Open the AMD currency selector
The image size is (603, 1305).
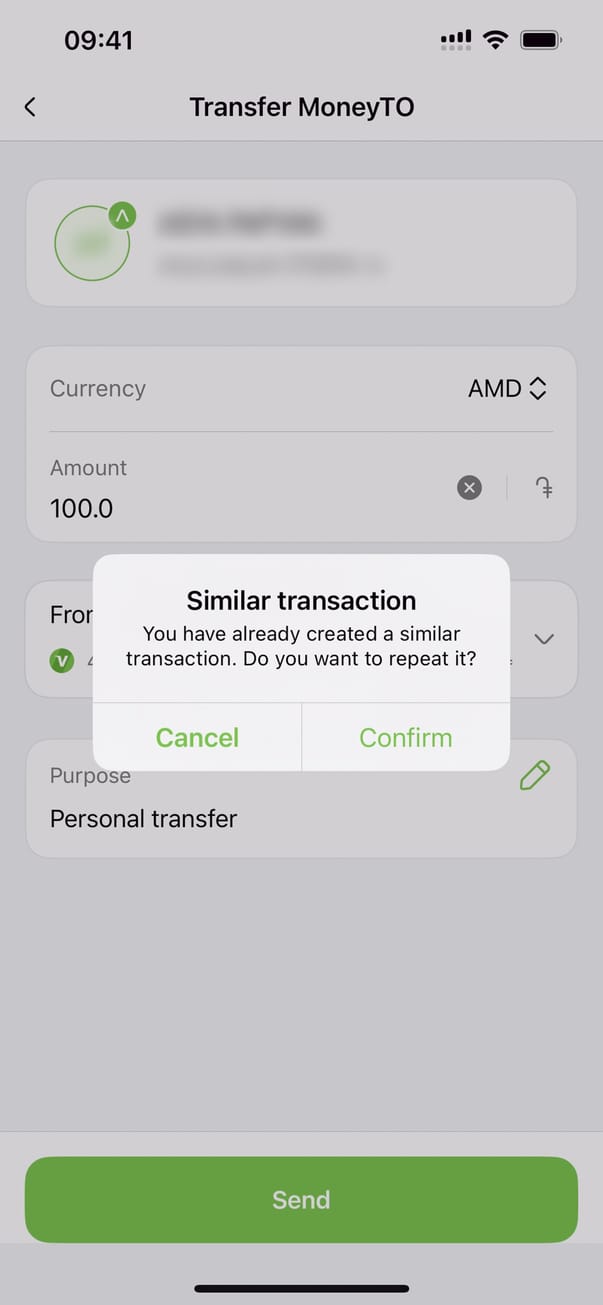507,389
